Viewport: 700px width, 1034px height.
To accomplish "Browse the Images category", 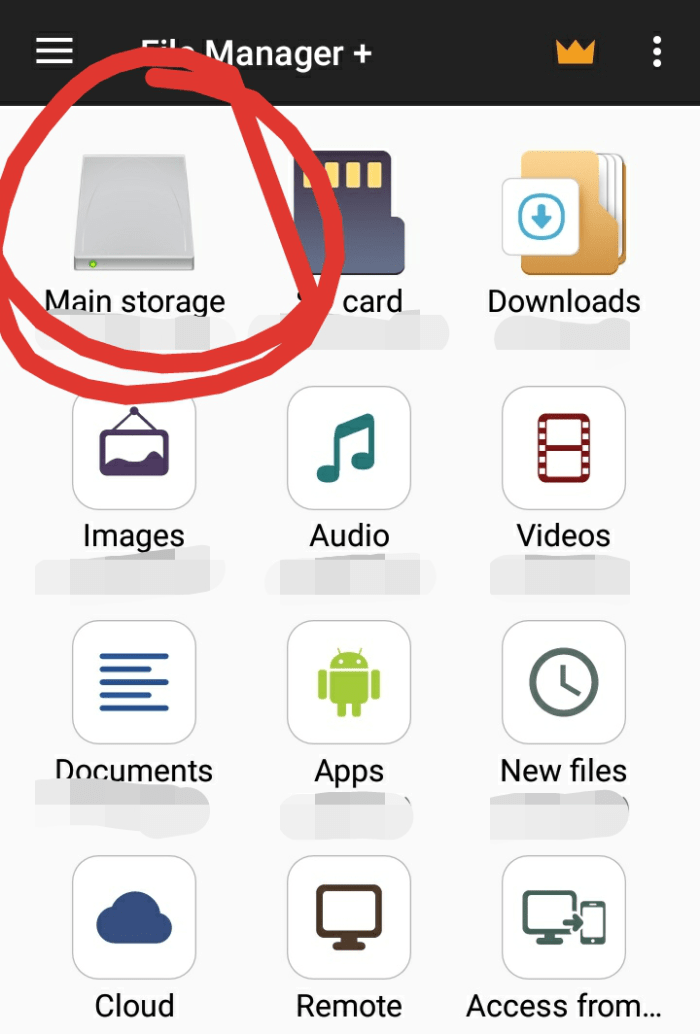I will (134, 449).
